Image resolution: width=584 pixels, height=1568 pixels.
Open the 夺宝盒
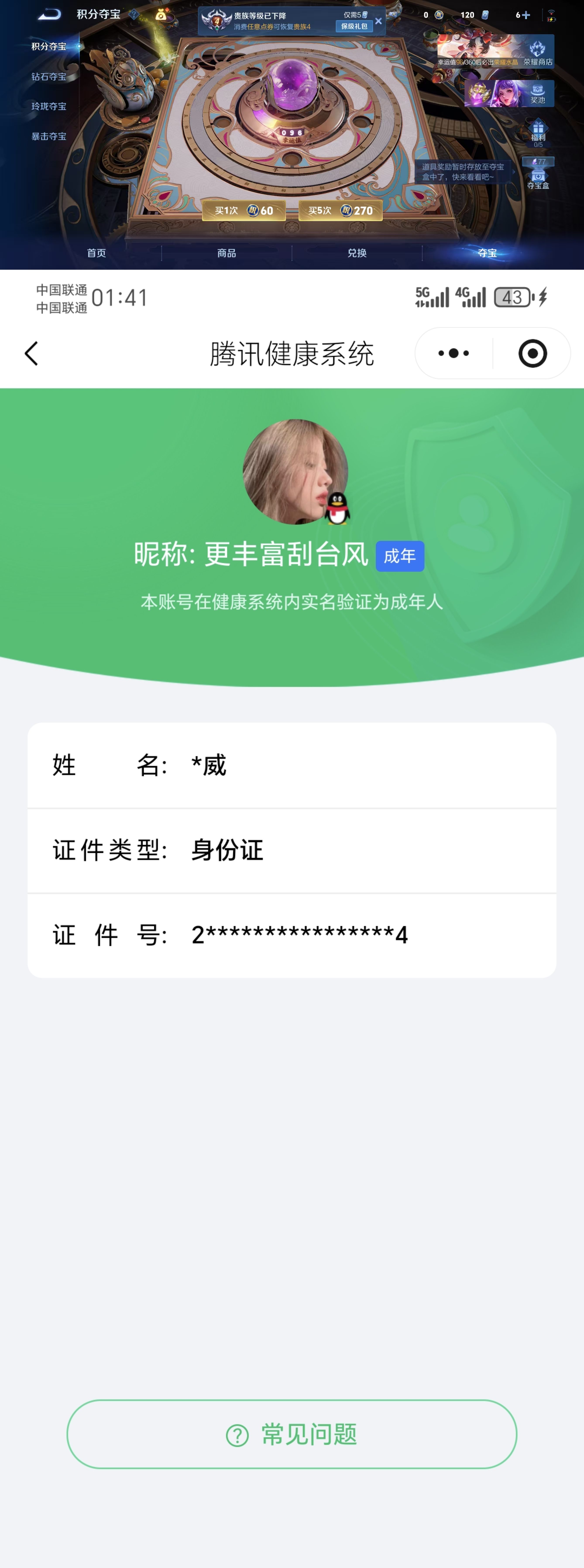tap(538, 178)
